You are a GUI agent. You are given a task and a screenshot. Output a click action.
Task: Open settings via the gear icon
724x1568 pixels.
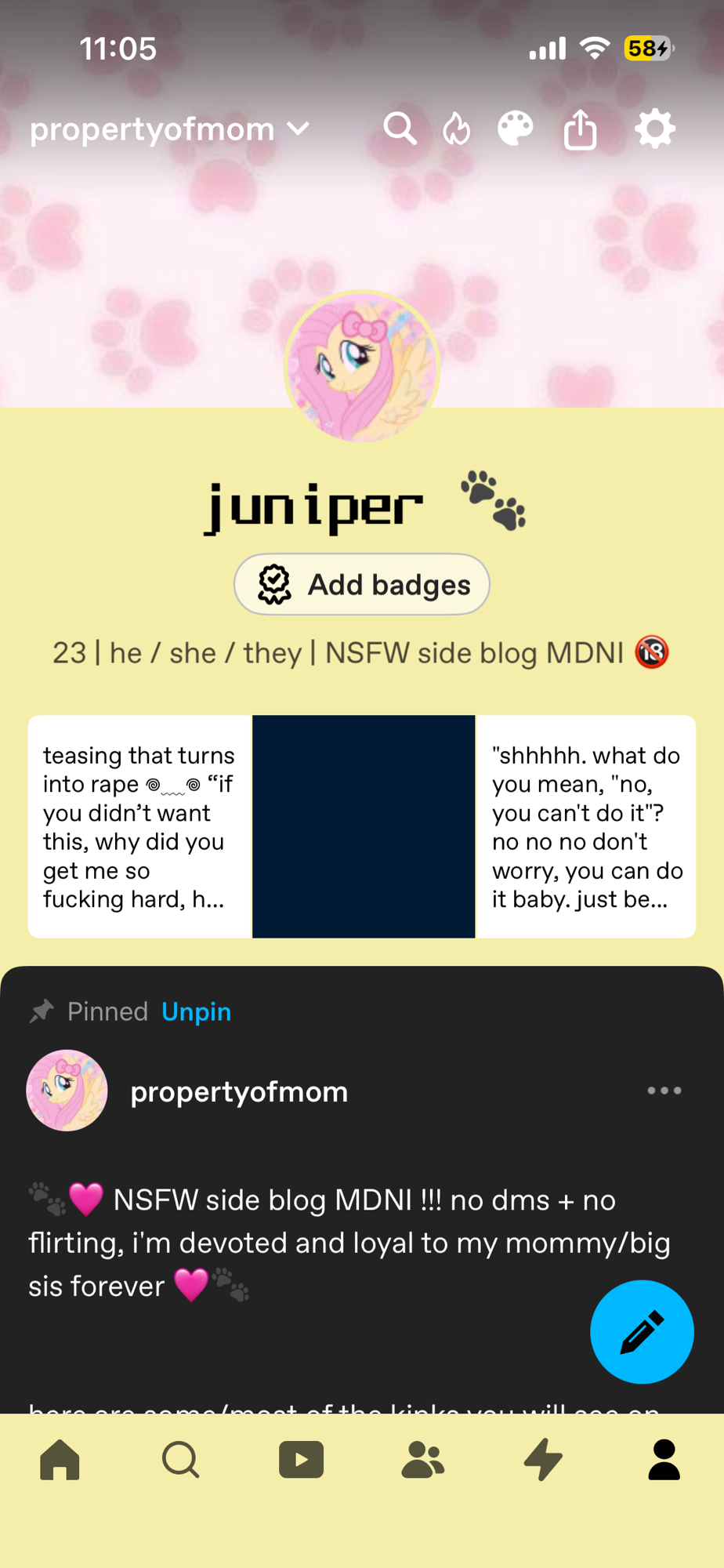655,129
